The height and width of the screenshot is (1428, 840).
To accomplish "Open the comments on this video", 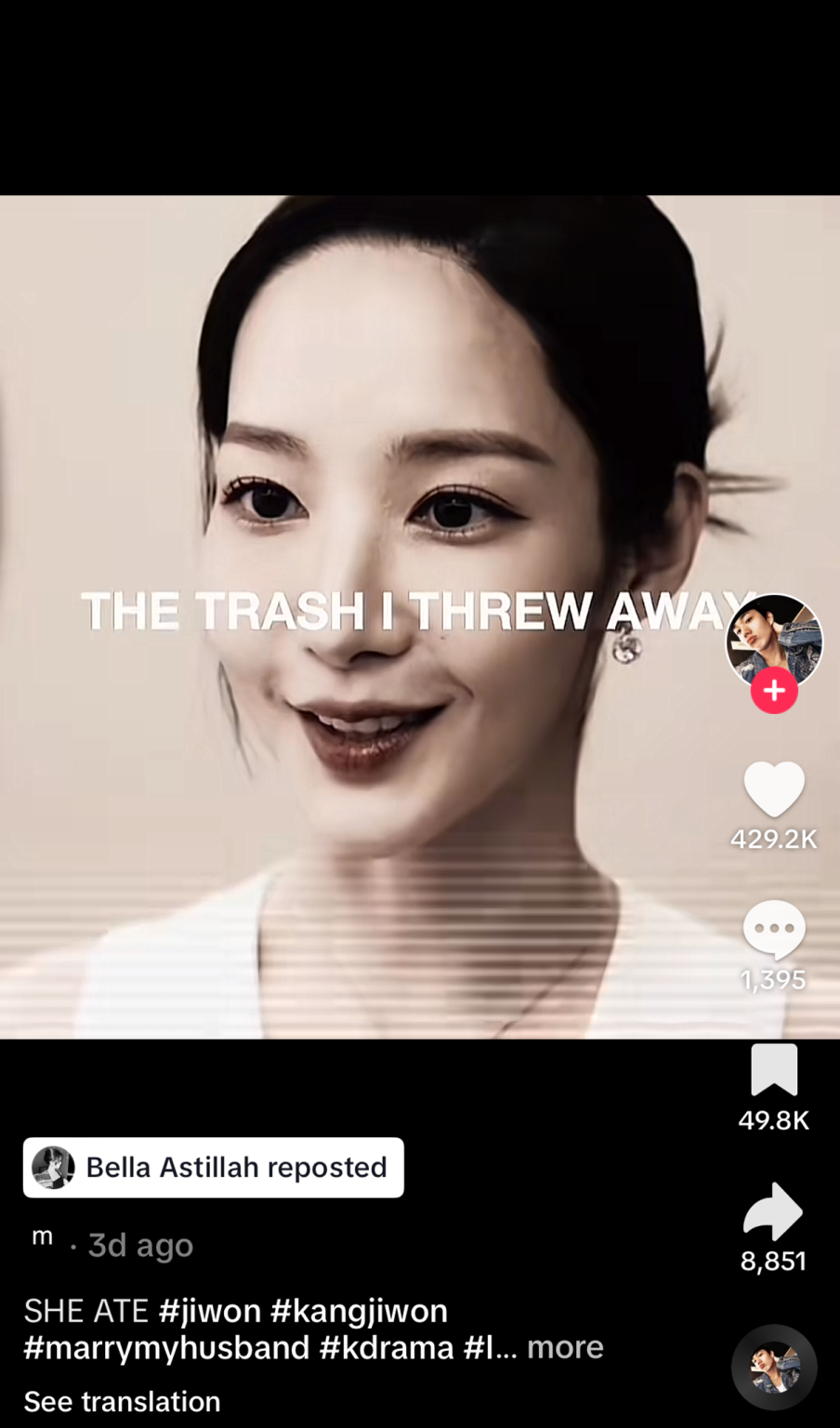I will pos(773,929).
